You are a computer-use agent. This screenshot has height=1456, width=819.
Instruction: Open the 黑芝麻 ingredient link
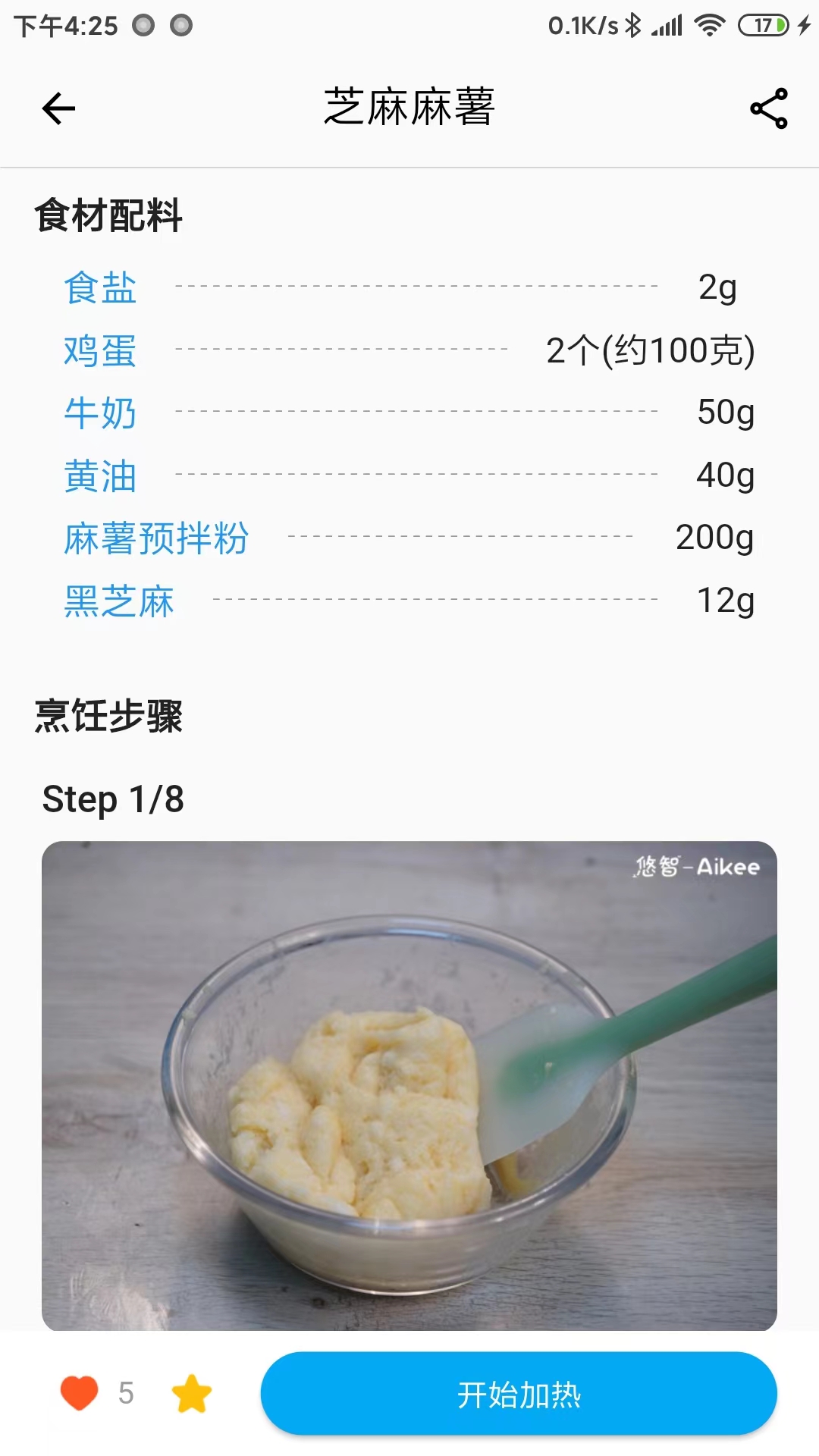coord(119,601)
